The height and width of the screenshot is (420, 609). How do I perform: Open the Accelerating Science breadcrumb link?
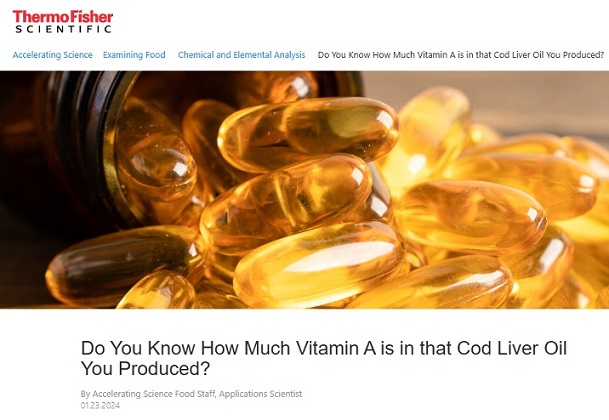[x=53, y=55]
